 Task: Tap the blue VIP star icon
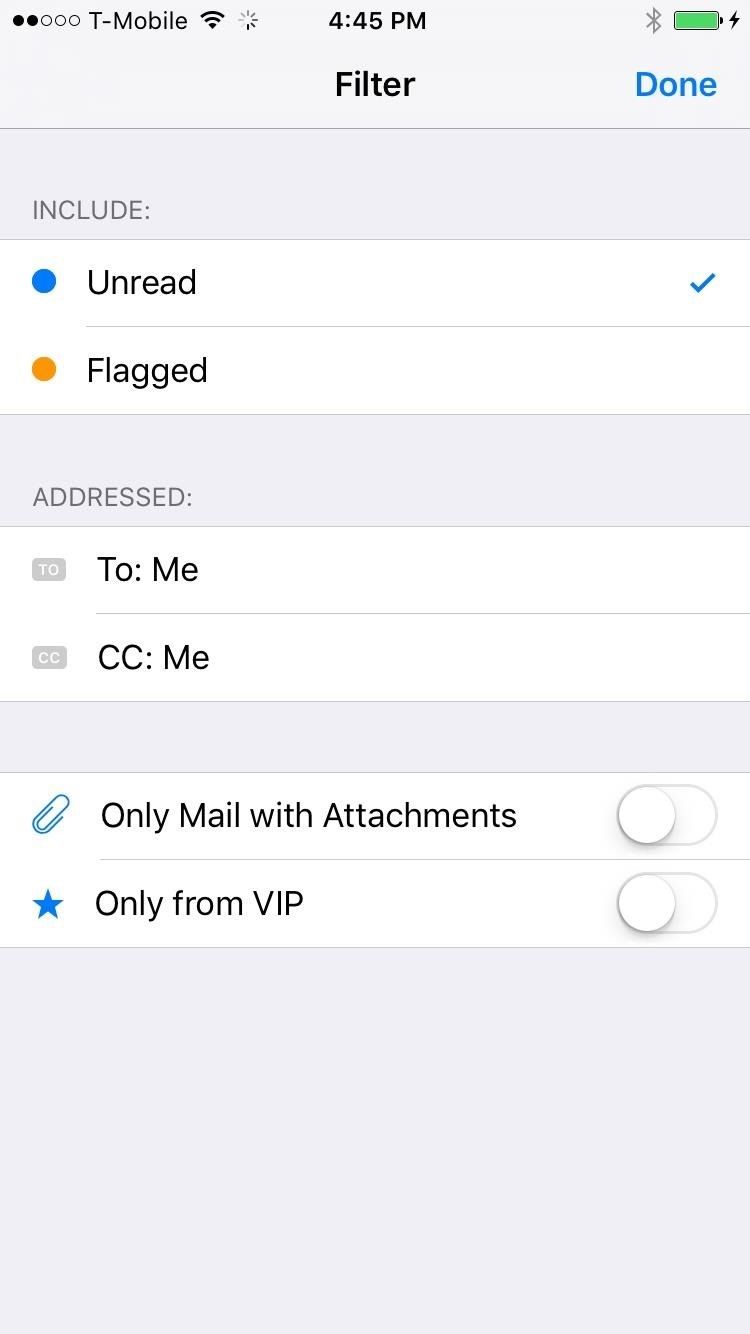47,903
